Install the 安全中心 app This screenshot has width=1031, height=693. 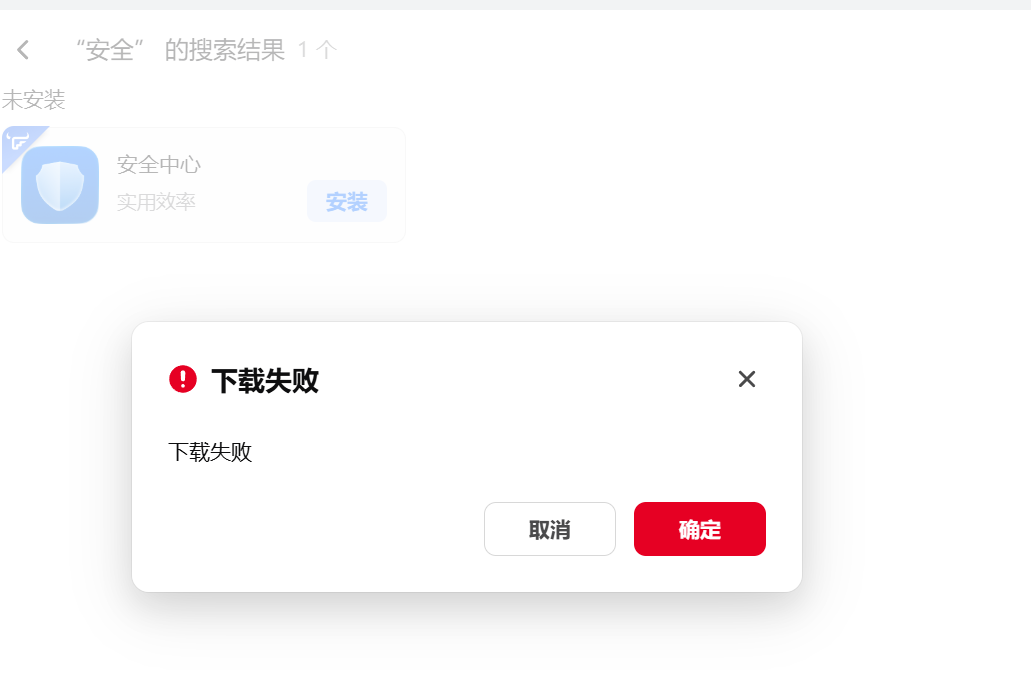[x=346, y=202]
